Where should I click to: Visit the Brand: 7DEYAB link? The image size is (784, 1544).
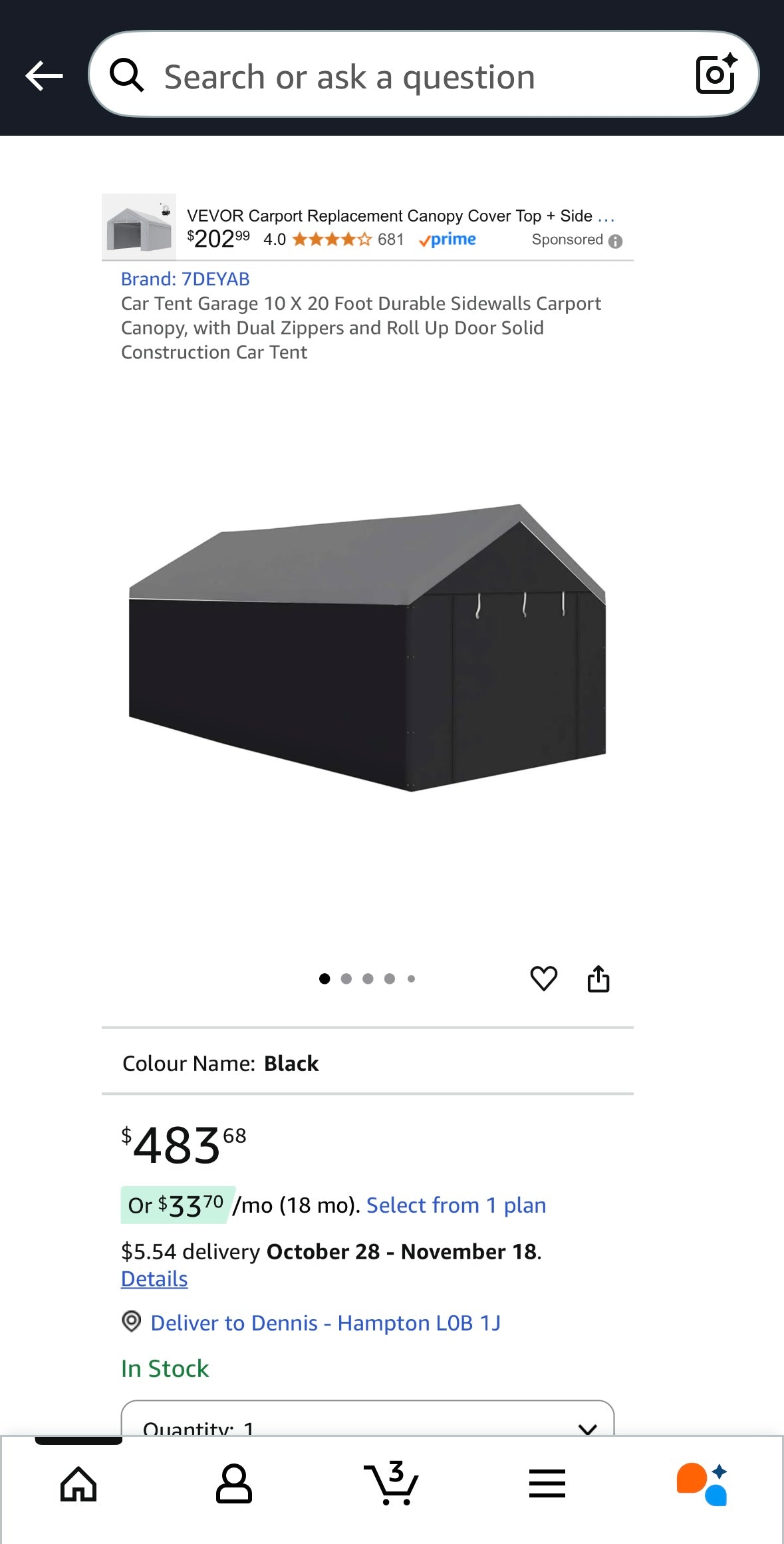[x=185, y=279]
